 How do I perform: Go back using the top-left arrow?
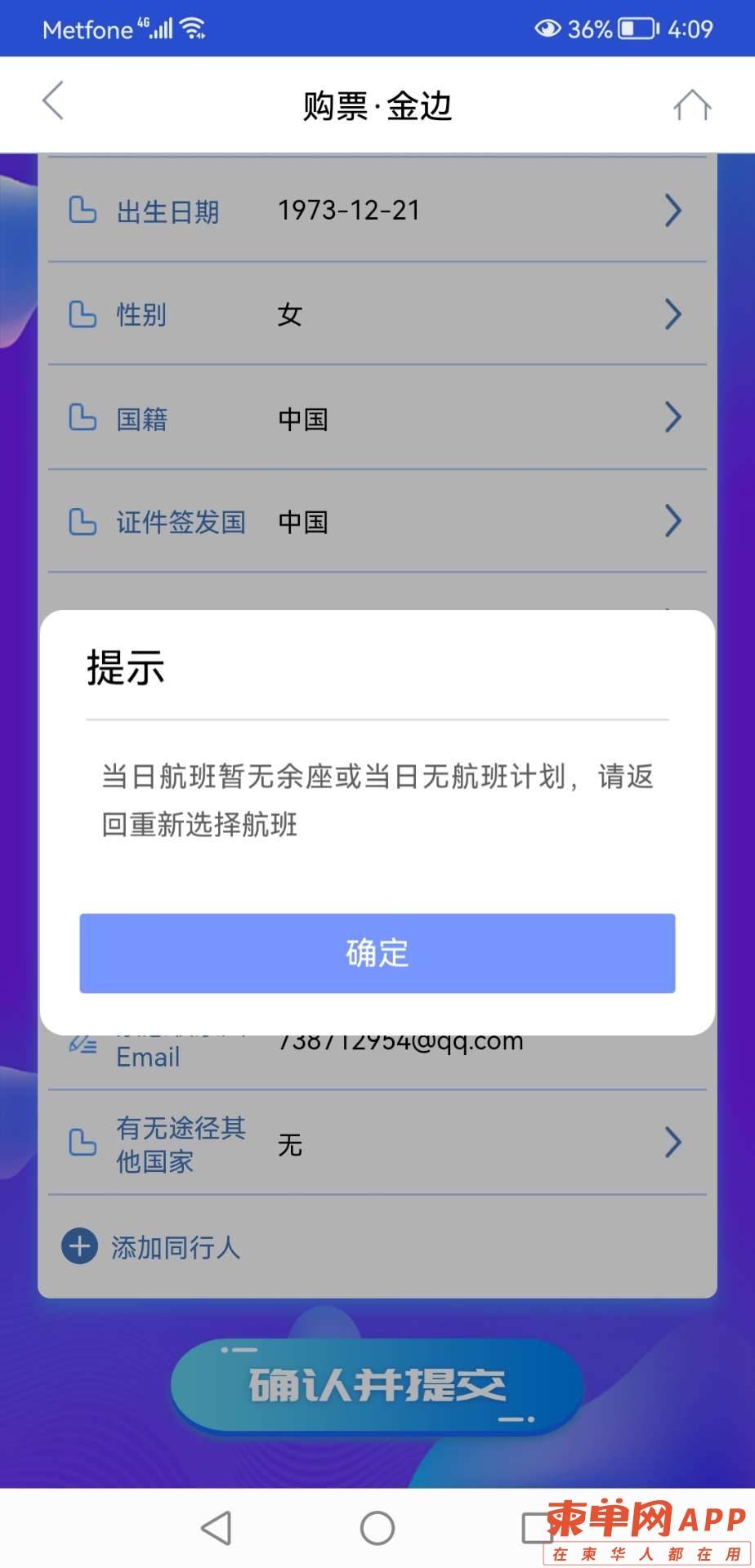tap(53, 101)
